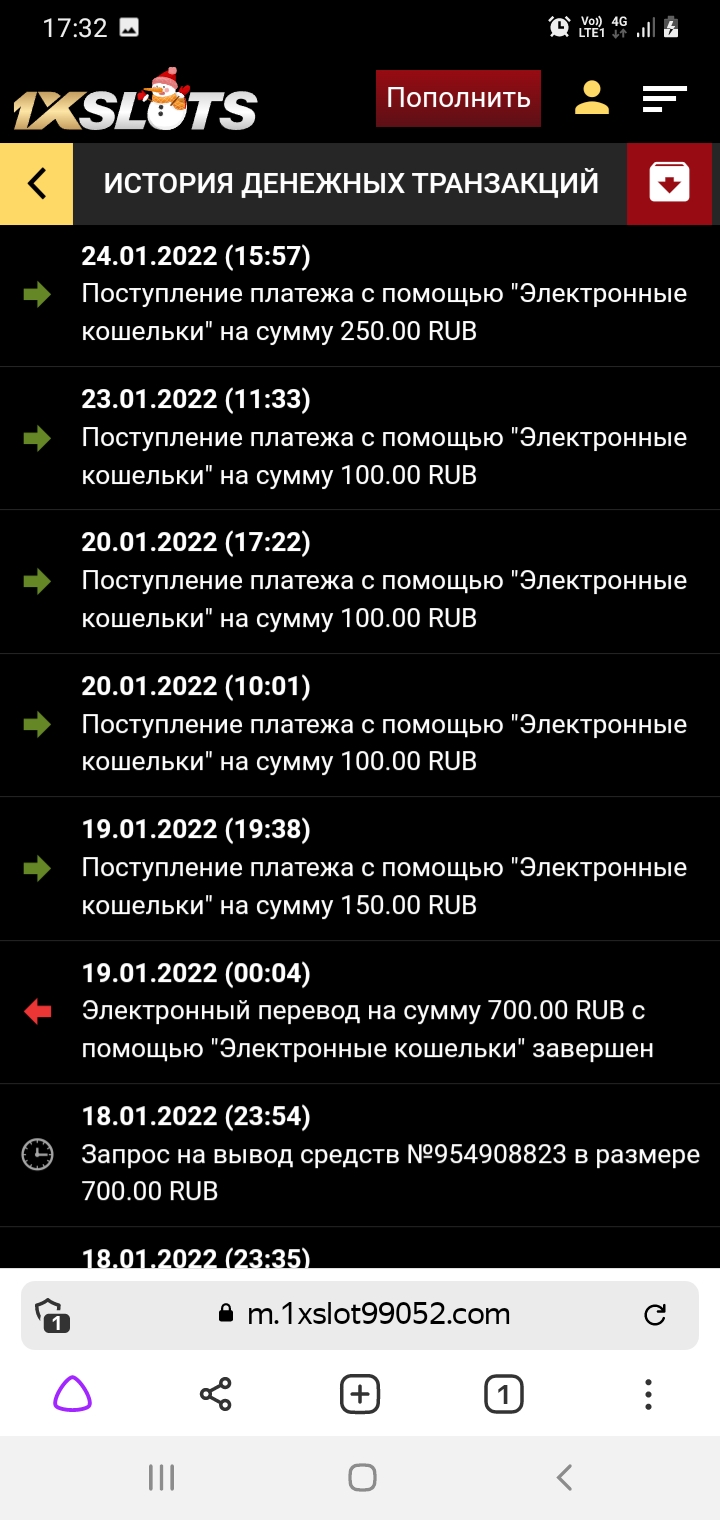The image size is (720, 1520).
Task: Tap the red archive download icon
Action: (669, 184)
